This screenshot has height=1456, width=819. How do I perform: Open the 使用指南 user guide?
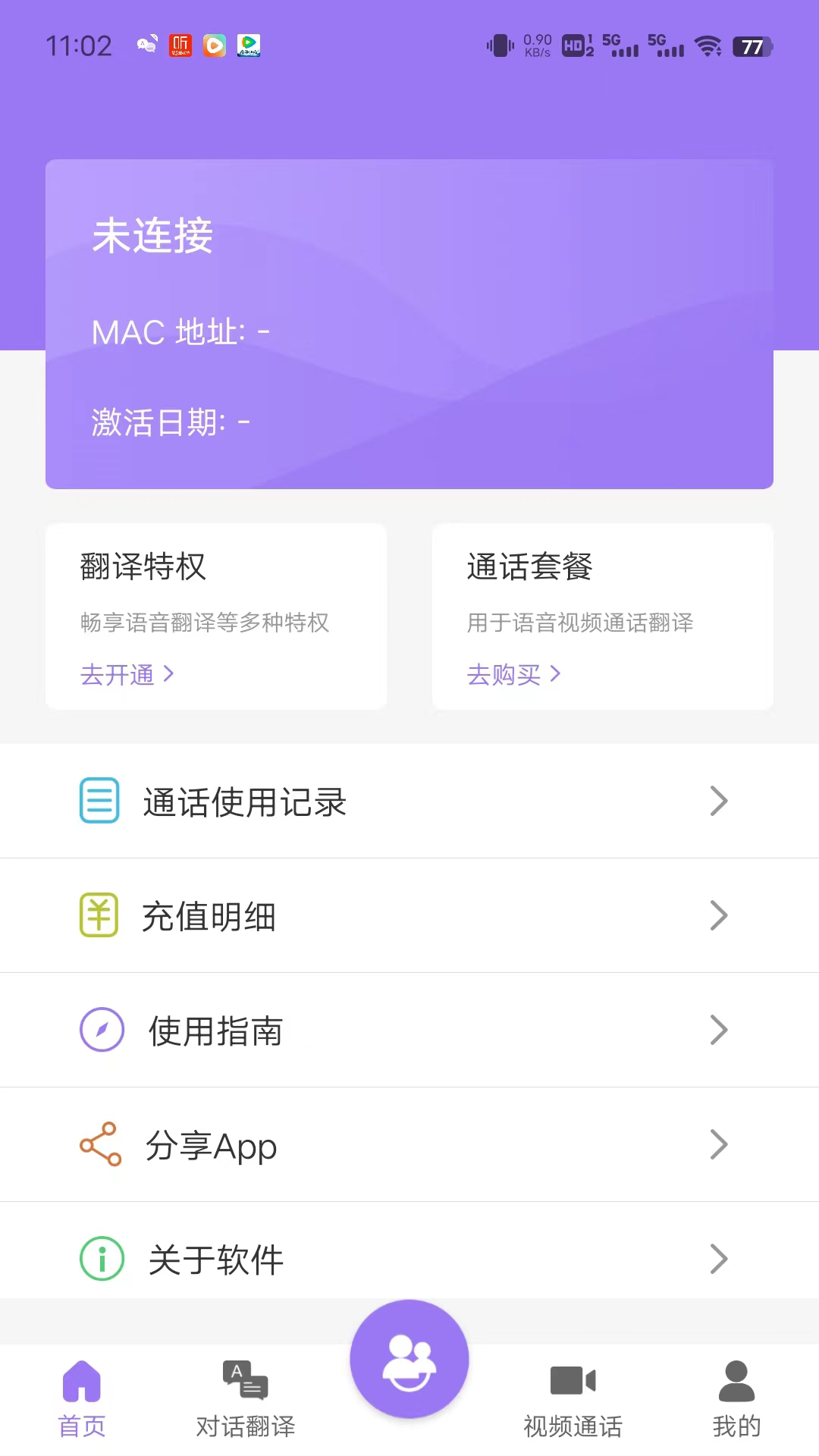[x=409, y=1031]
